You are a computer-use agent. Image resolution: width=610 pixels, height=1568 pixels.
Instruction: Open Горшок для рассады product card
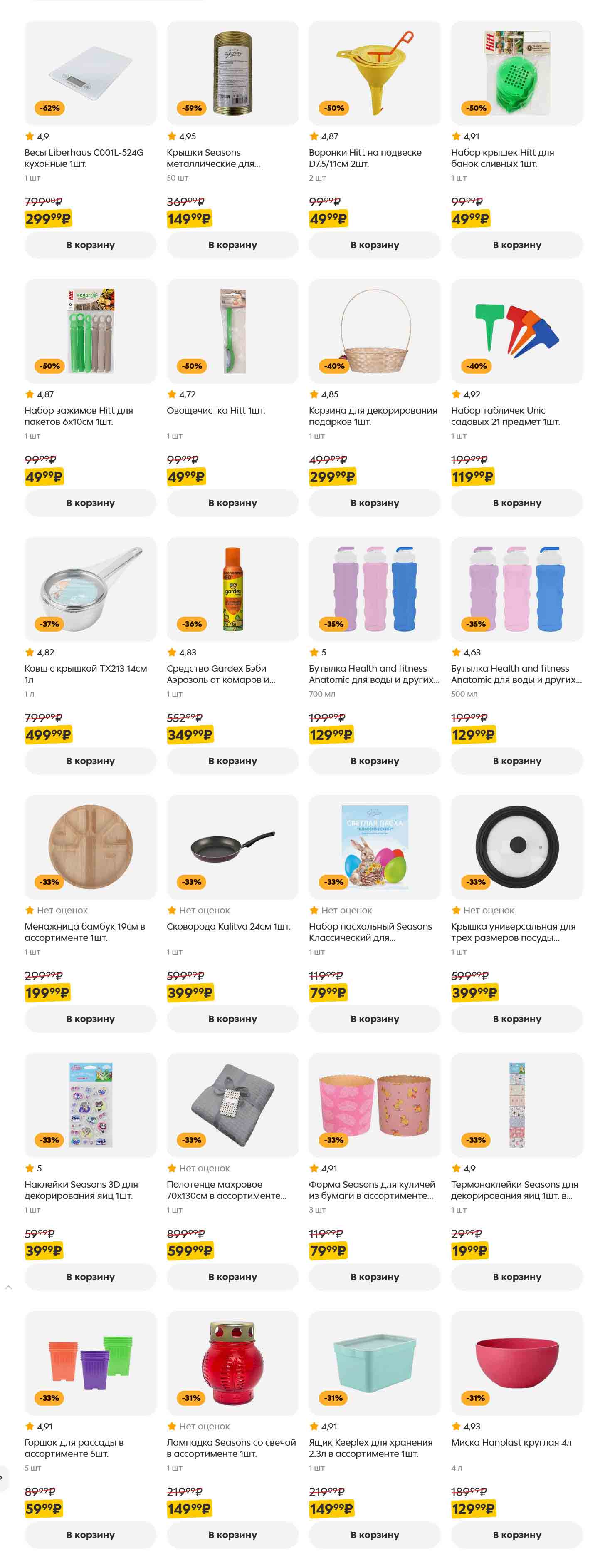click(74, 1448)
